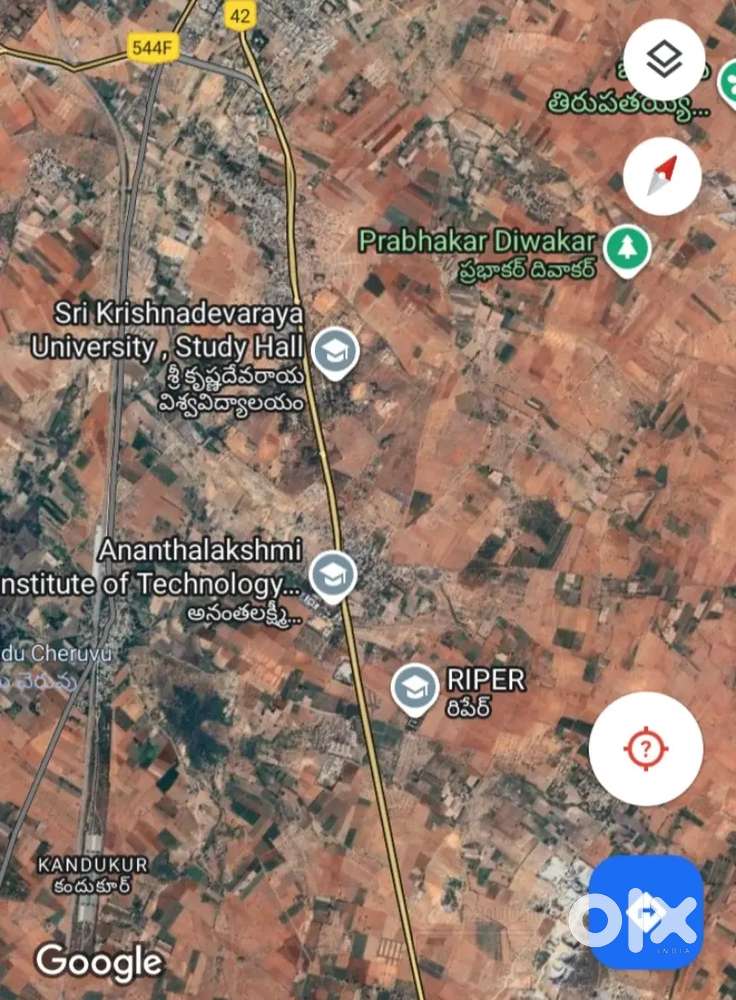Click the KANDUKUR town label
Viewport: 736px width, 1000px height.
(x=94, y=864)
